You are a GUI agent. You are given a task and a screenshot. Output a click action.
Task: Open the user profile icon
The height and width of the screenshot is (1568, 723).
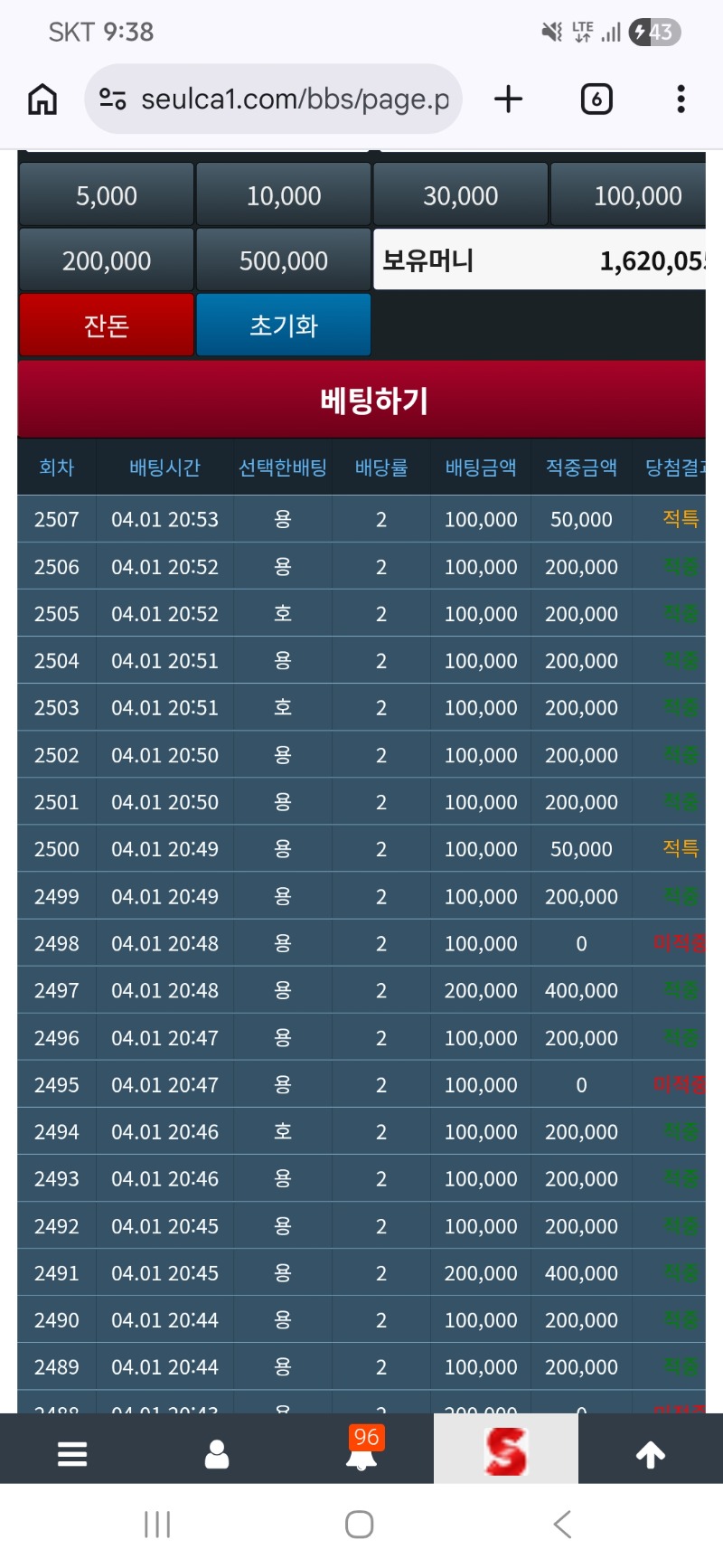[x=217, y=1453]
